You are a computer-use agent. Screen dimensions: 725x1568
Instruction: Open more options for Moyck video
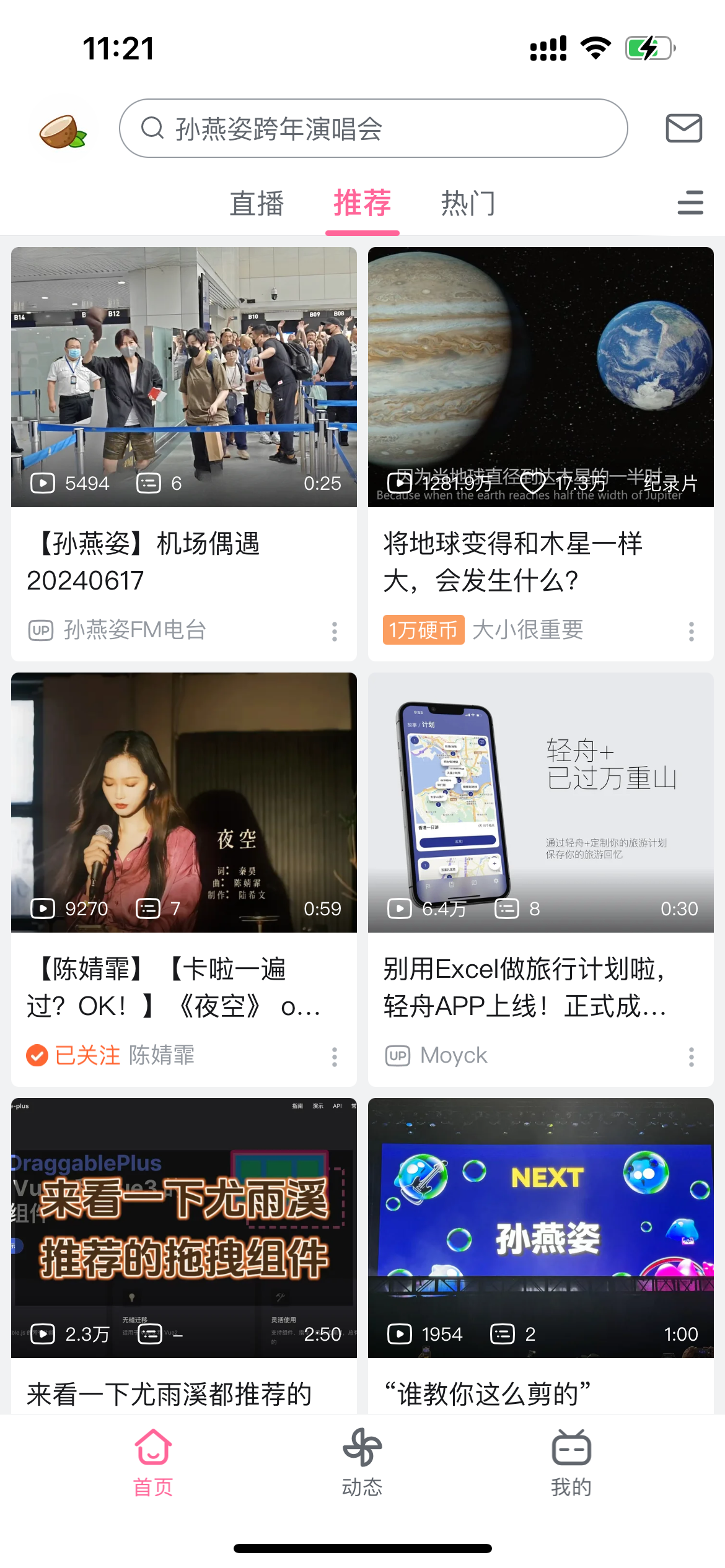pos(692,1056)
